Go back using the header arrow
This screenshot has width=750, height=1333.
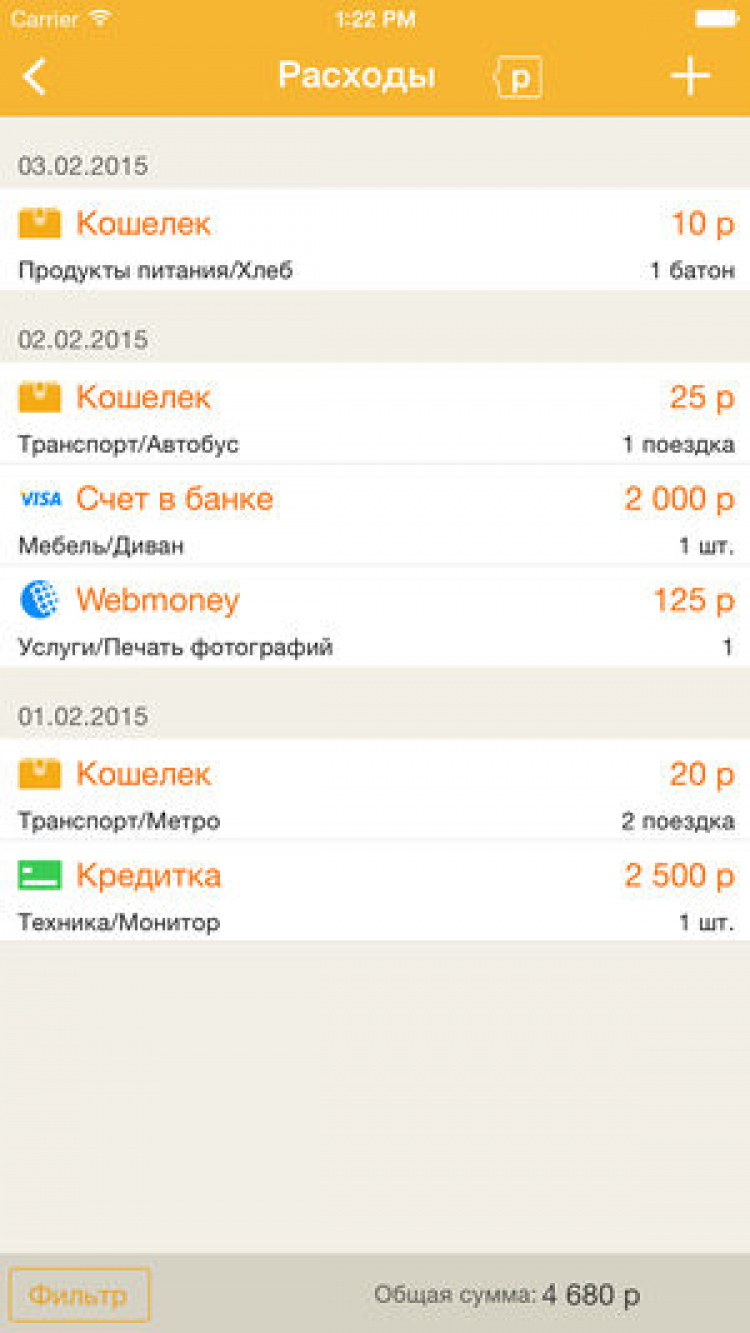point(36,77)
